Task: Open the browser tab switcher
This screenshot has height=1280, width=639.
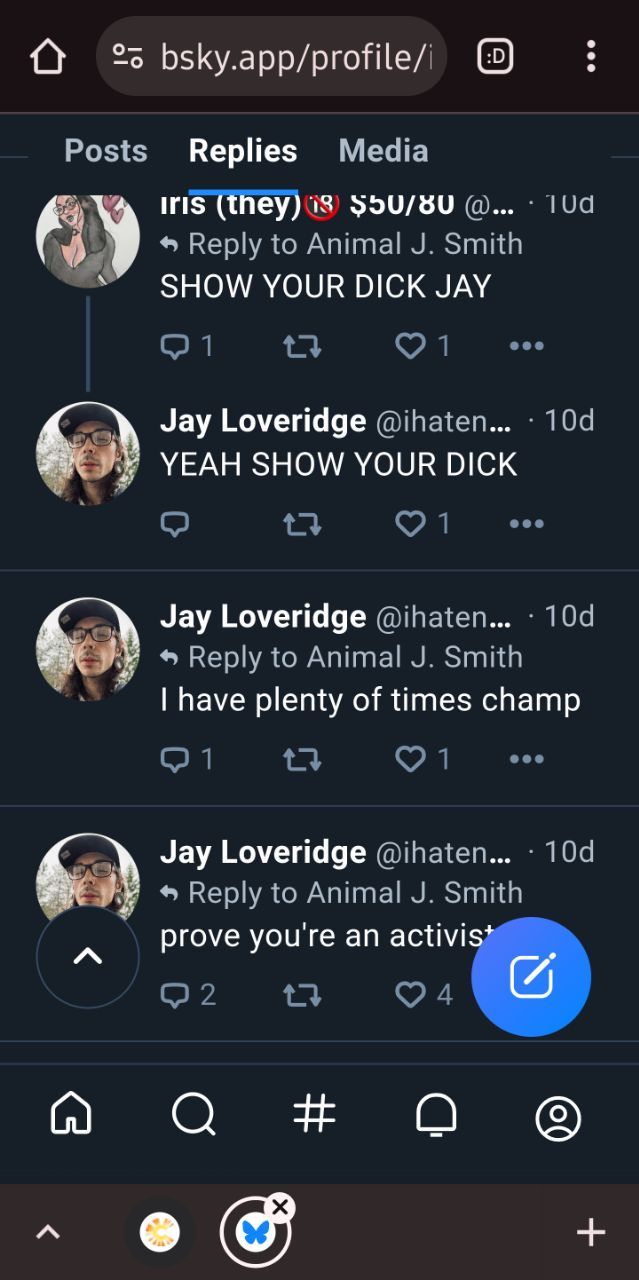Action: tap(495, 57)
